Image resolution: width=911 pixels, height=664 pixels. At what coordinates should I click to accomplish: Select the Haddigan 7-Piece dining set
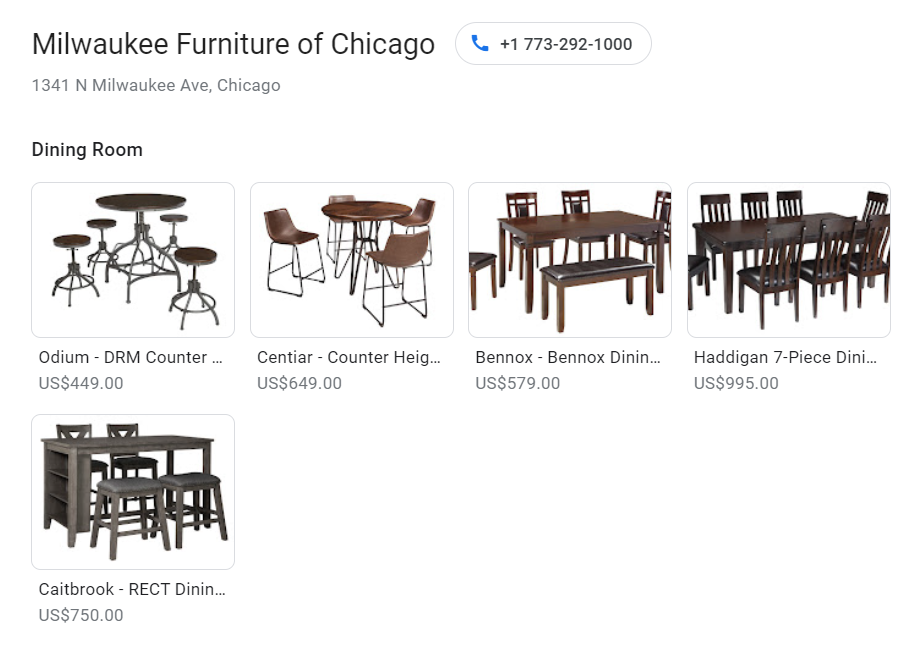click(x=788, y=260)
